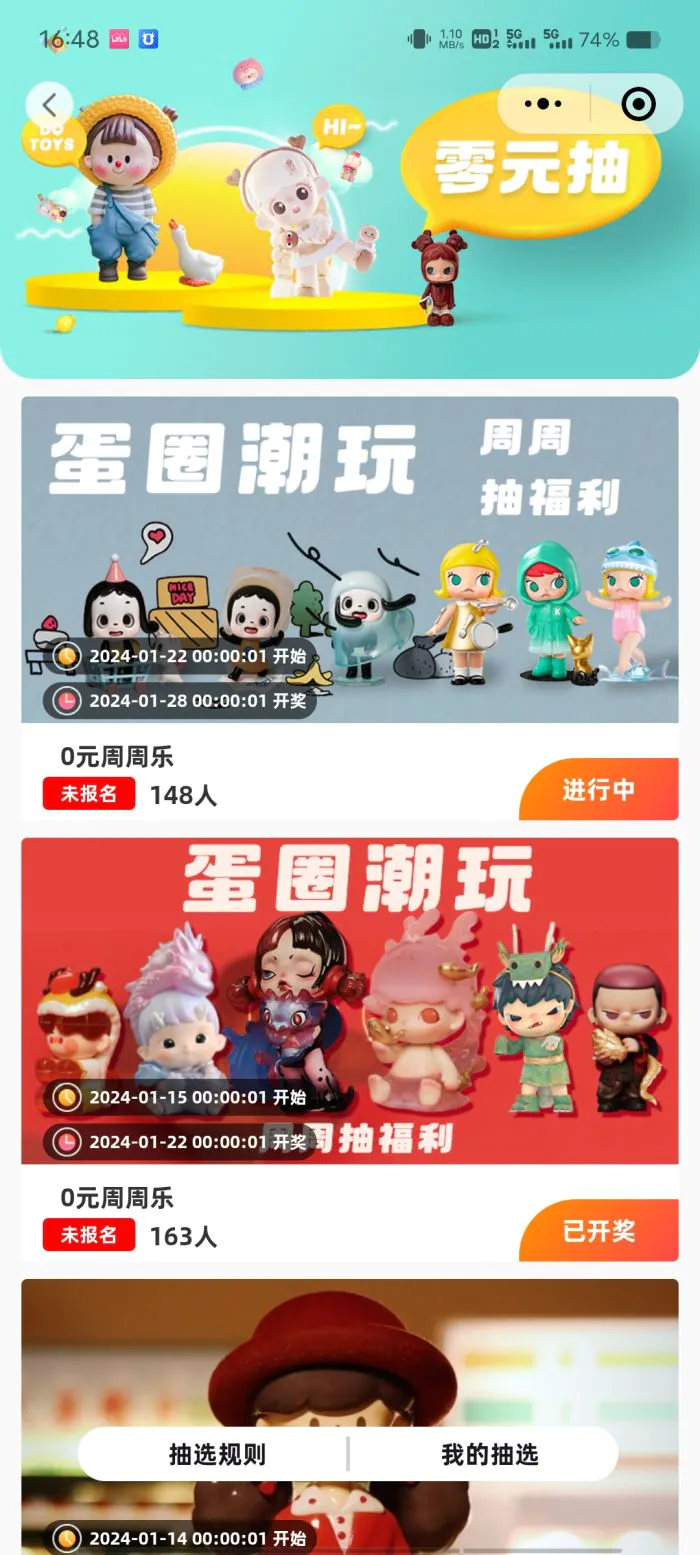Open the draw card starting 2024-01-14

pyautogui.click(x=349, y=1360)
